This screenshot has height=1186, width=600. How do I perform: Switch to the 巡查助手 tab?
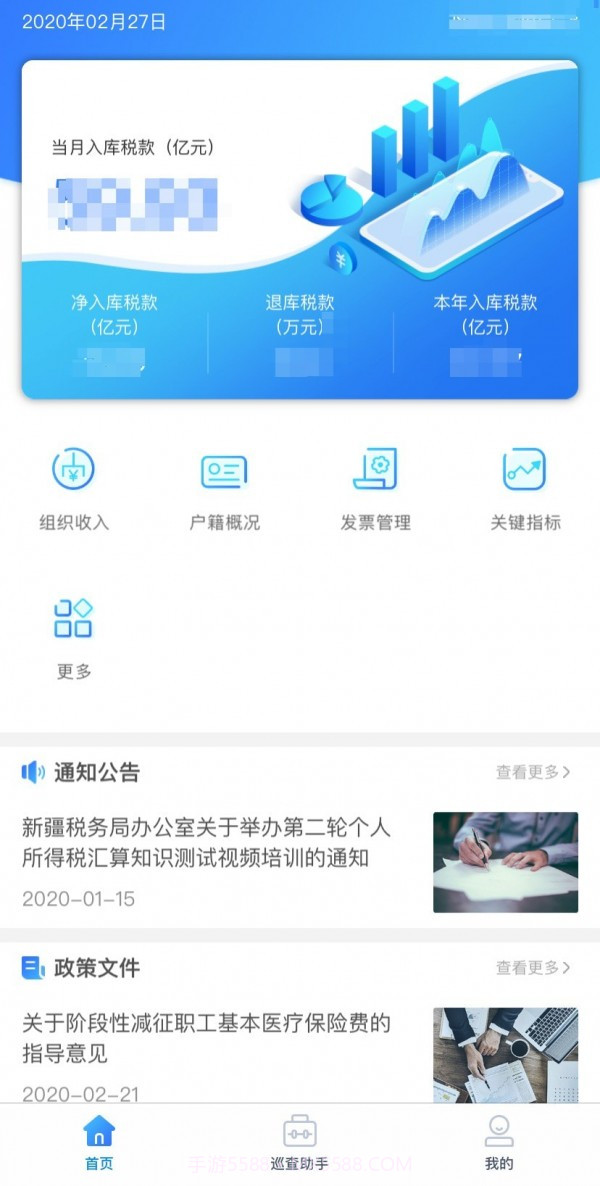click(300, 1142)
